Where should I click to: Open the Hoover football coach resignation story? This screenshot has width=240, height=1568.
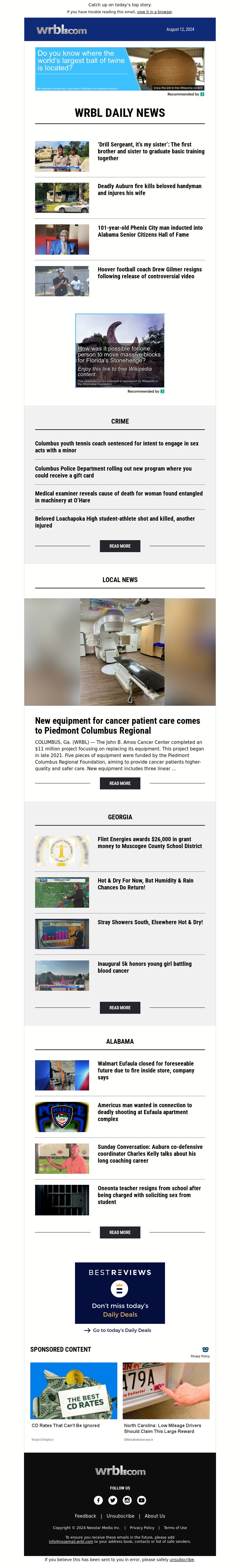(x=149, y=273)
